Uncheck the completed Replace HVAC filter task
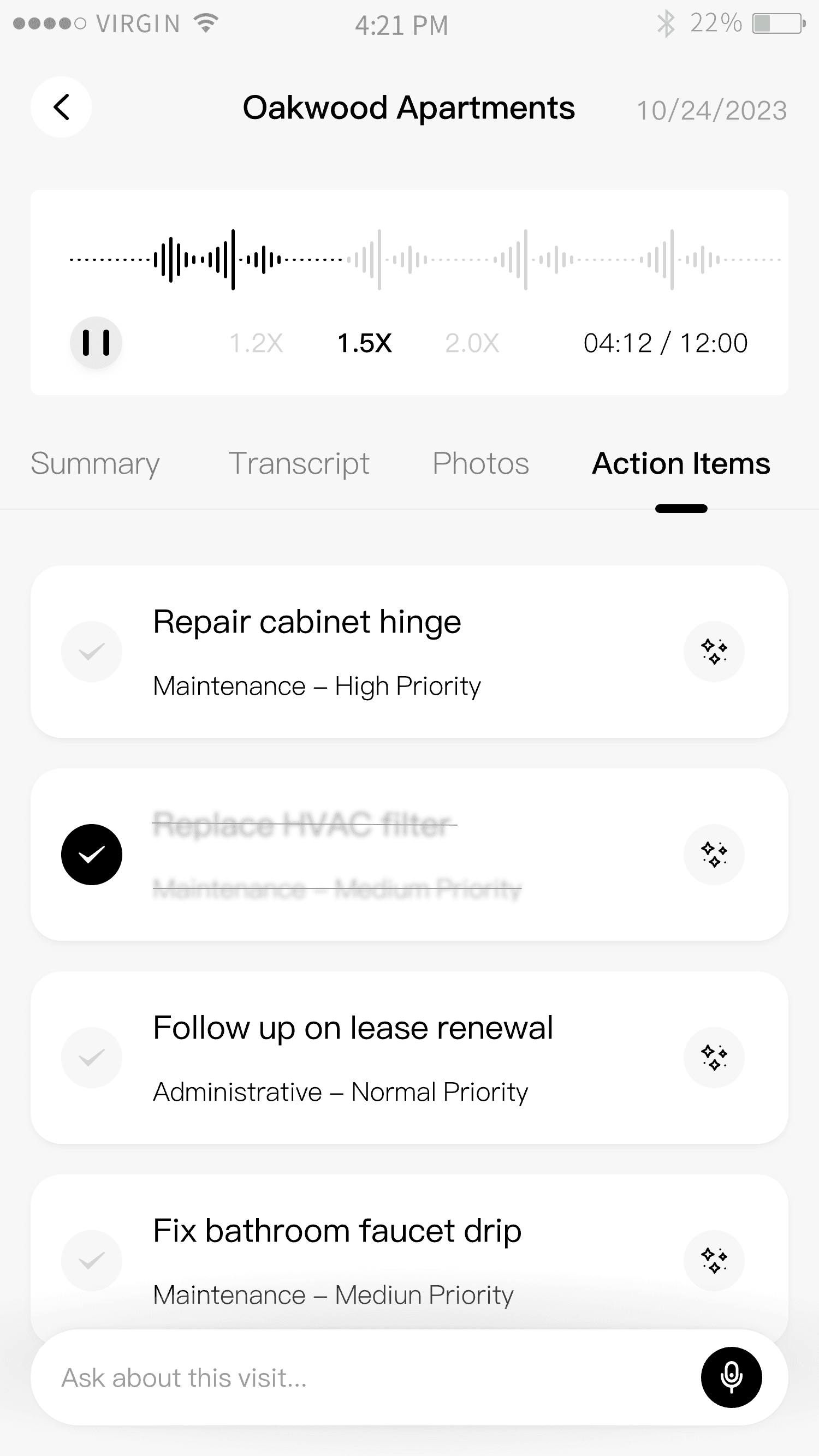The height and width of the screenshot is (1456, 819). click(92, 855)
